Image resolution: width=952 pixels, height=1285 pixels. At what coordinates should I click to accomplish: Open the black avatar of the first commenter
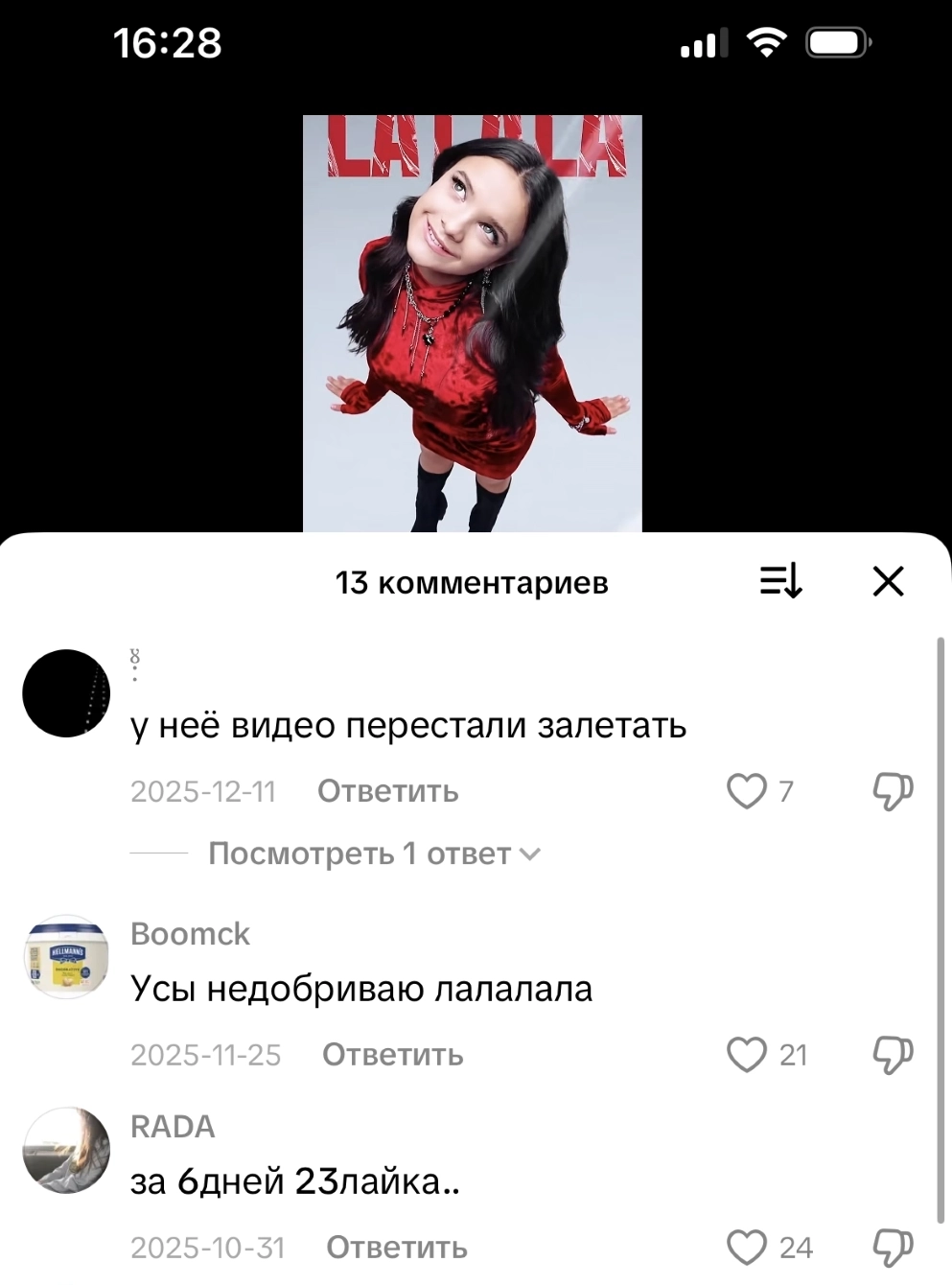66,693
